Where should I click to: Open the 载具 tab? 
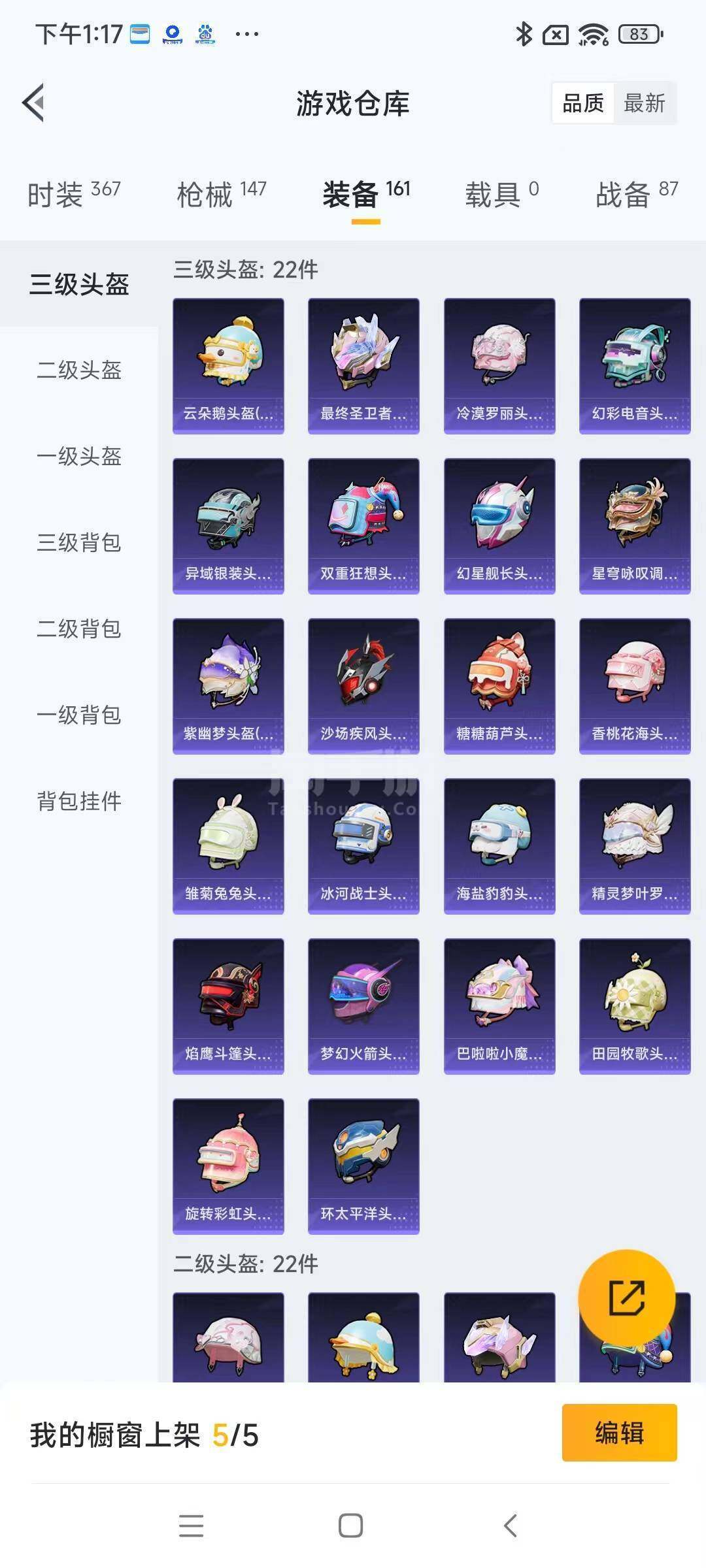tap(501, 194)
